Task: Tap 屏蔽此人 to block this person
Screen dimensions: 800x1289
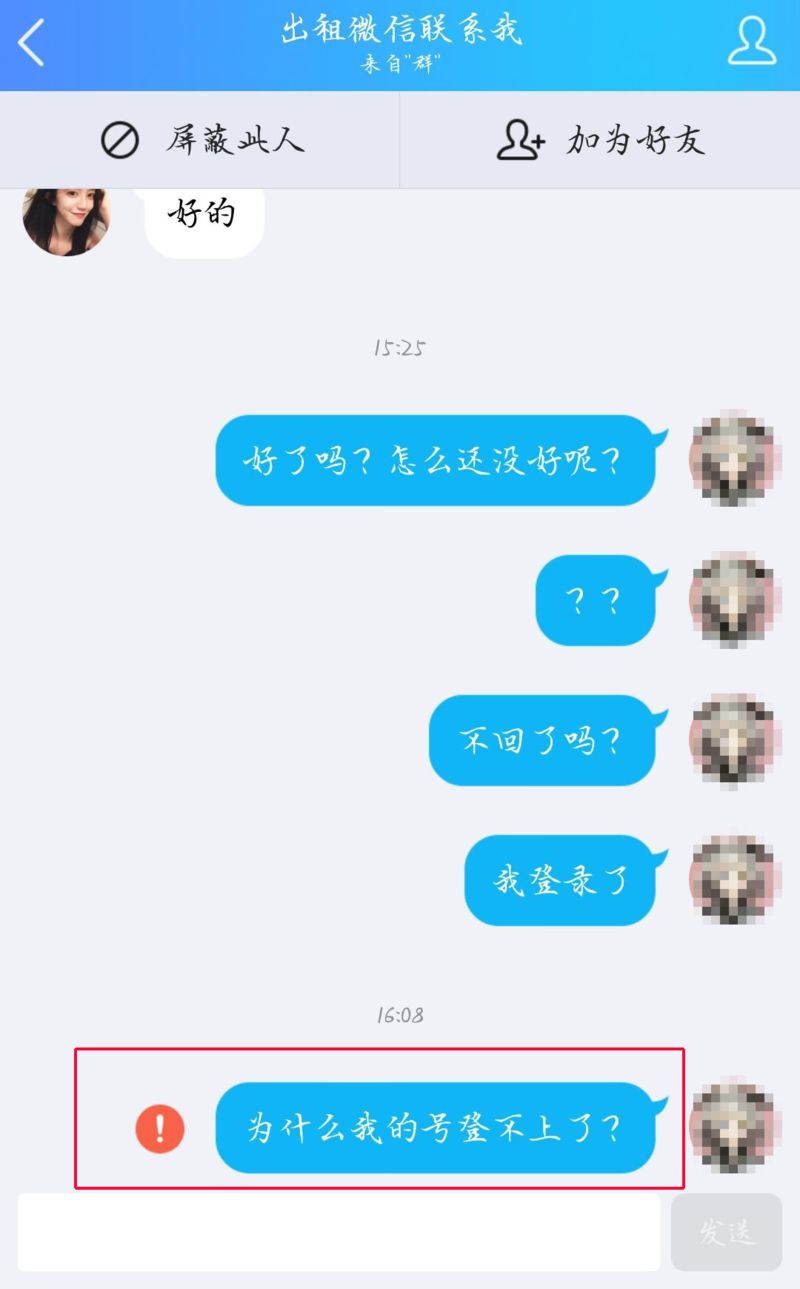Action: click(200, 140)
